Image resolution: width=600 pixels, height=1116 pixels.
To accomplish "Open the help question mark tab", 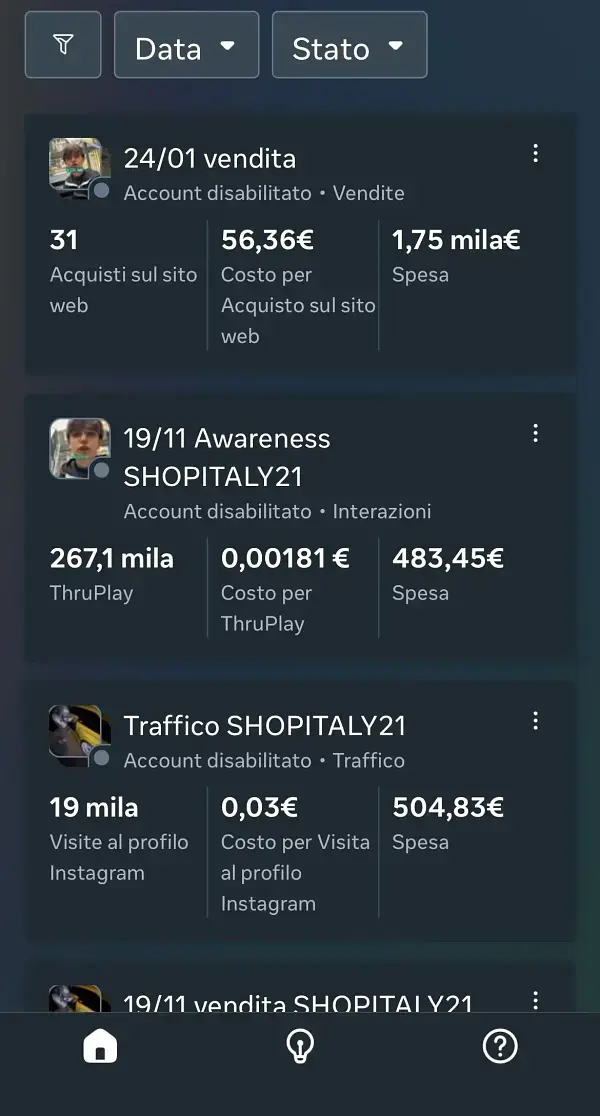I will point(499,1047).
